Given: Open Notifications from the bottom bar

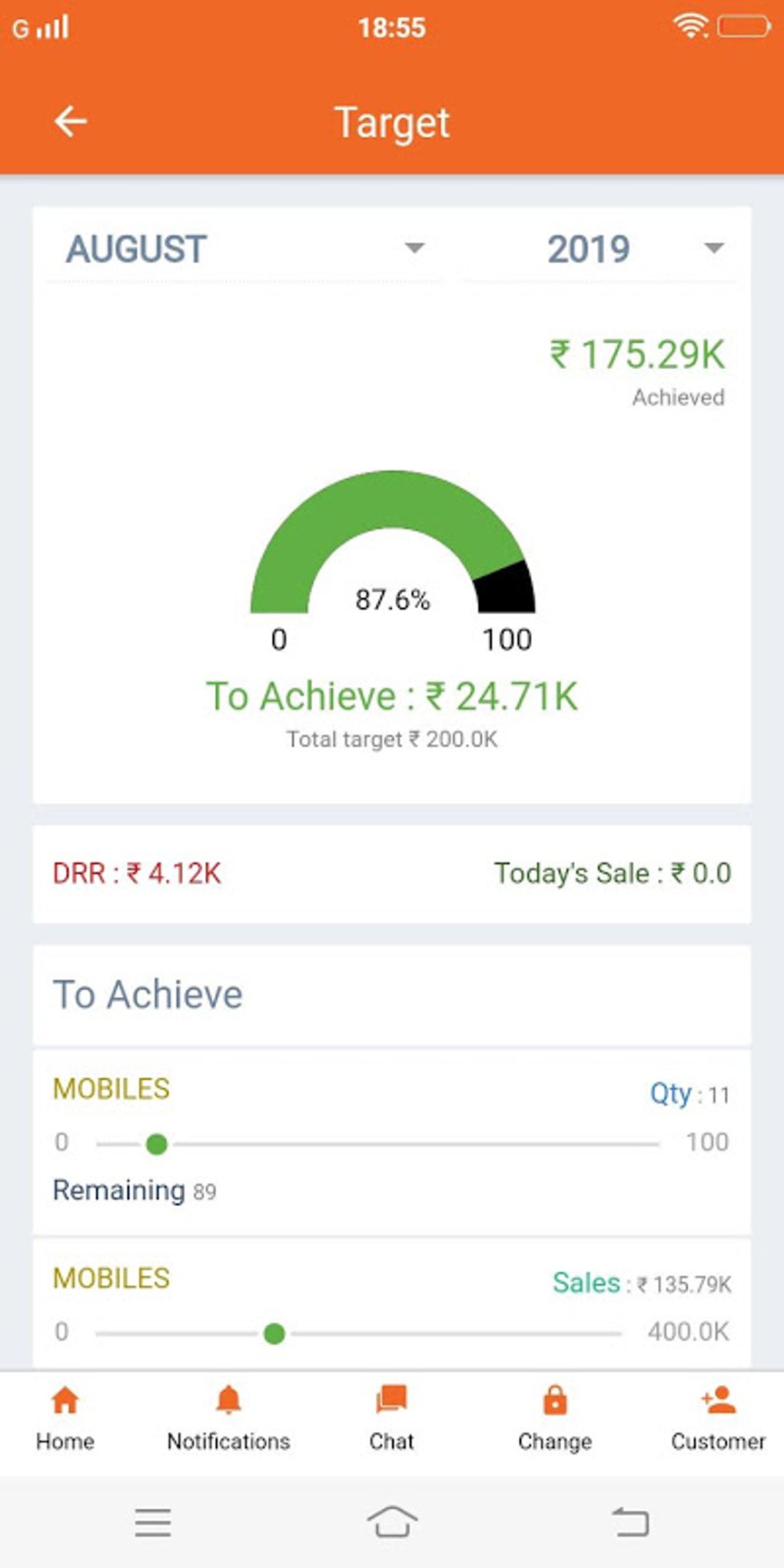Looking at the screenshot, I should click(228, 1414).
